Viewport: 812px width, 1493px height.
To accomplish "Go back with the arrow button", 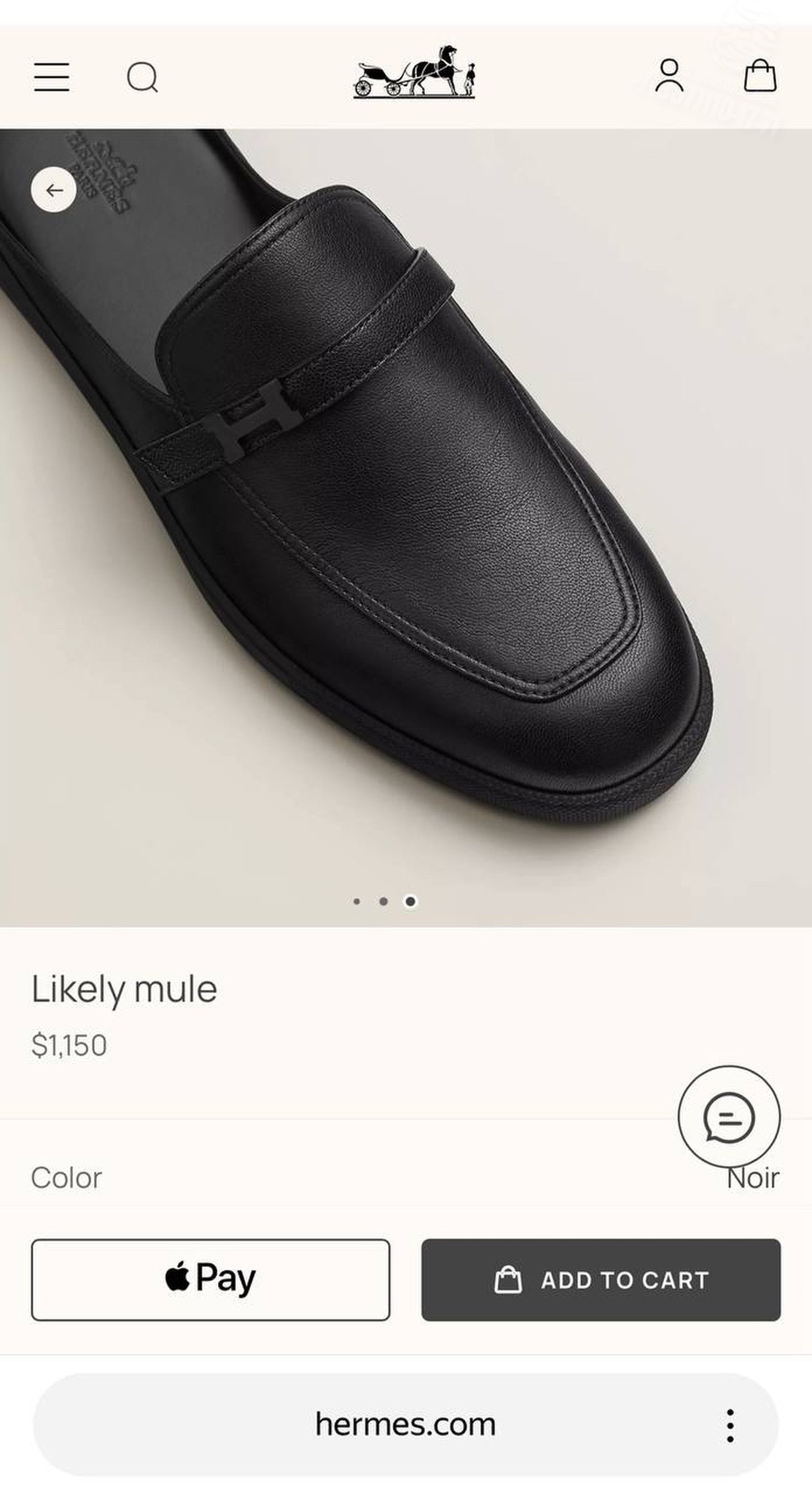I will click(x=54, y=190).
